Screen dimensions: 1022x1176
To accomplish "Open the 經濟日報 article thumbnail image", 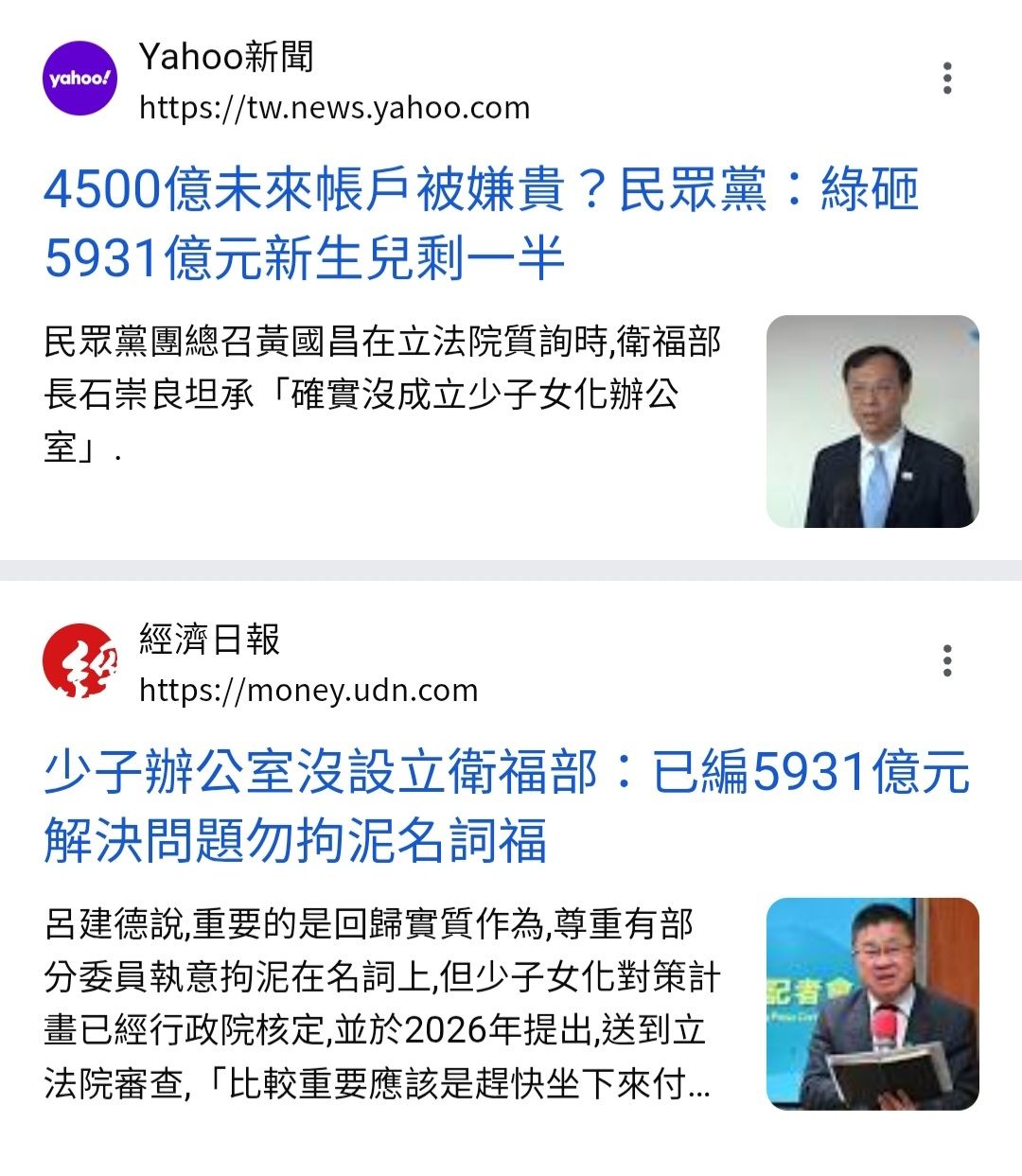I will (872, 1003).
